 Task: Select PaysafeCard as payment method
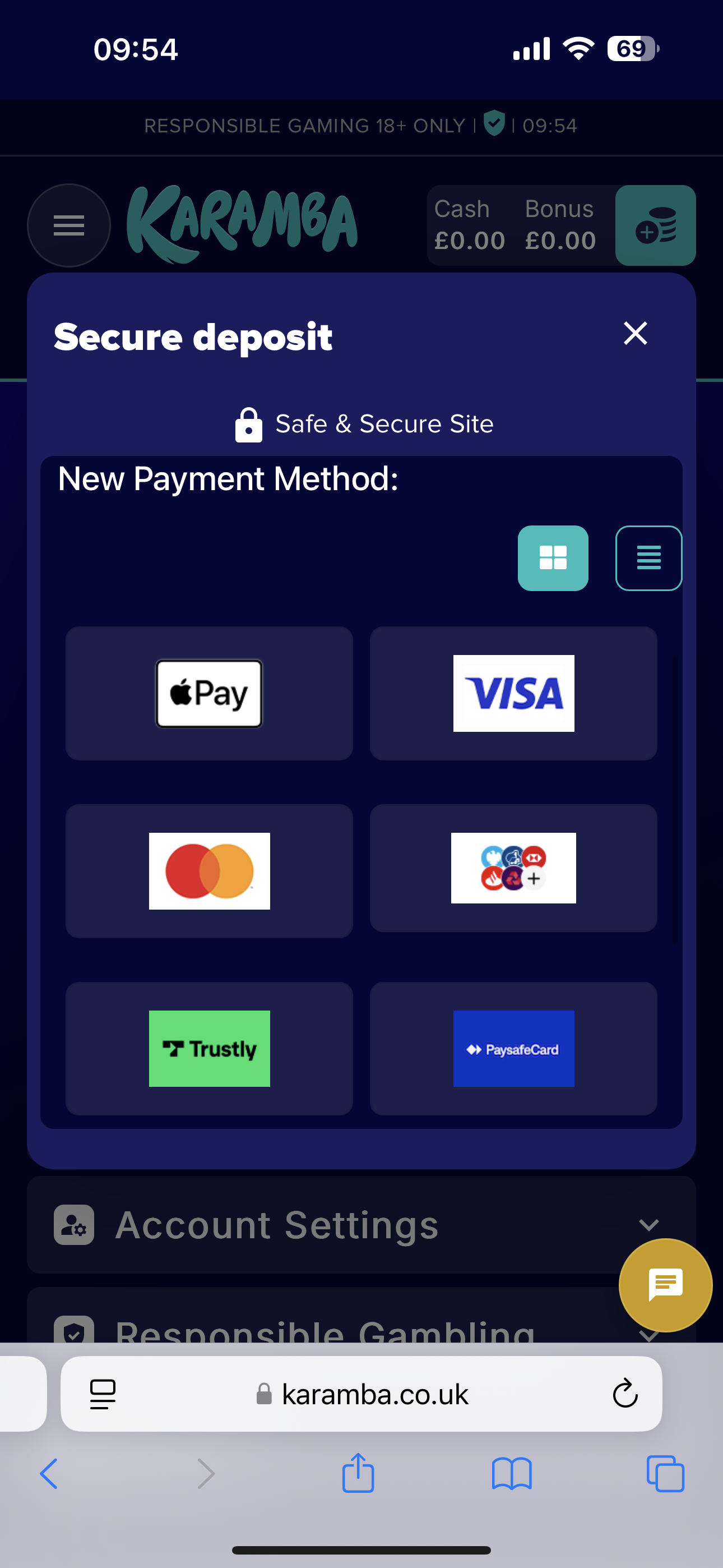[513, 1048]
